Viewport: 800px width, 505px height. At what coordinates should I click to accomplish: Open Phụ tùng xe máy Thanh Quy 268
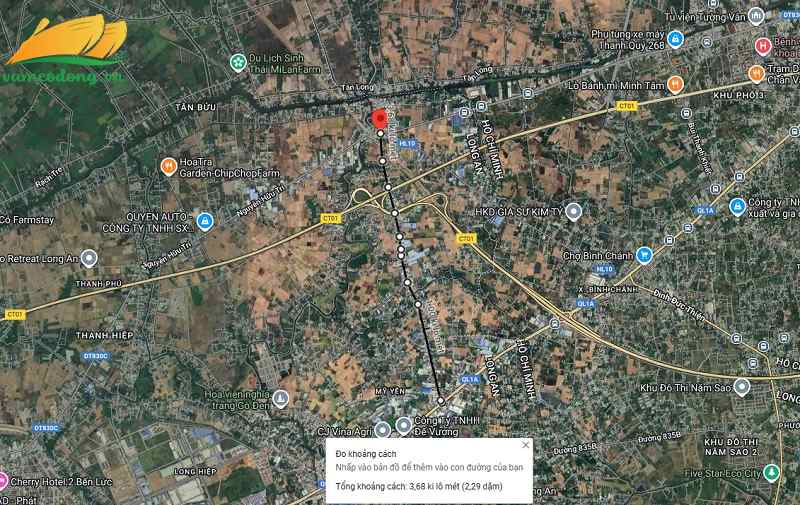pos(676,39)
